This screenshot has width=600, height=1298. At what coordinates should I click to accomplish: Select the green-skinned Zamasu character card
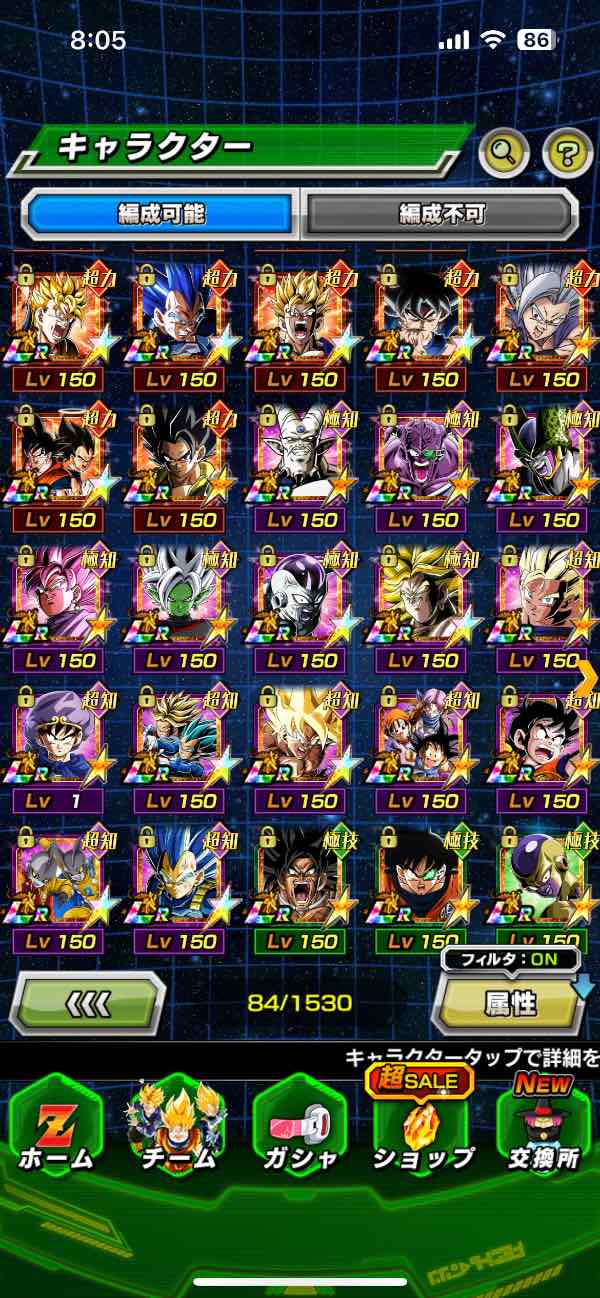point(180,600)
